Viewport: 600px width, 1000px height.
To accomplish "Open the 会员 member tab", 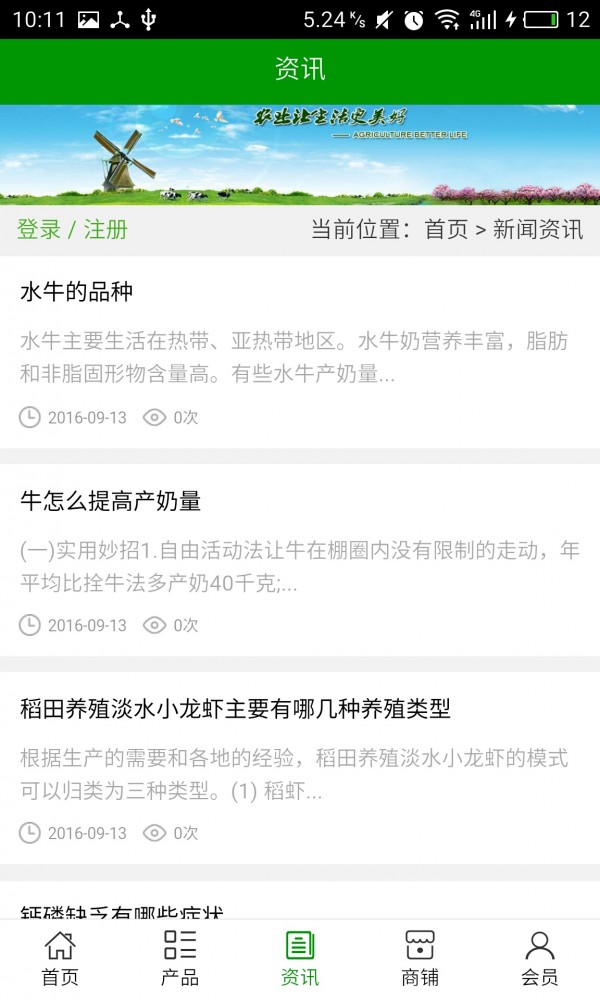I will click(540, 958).
